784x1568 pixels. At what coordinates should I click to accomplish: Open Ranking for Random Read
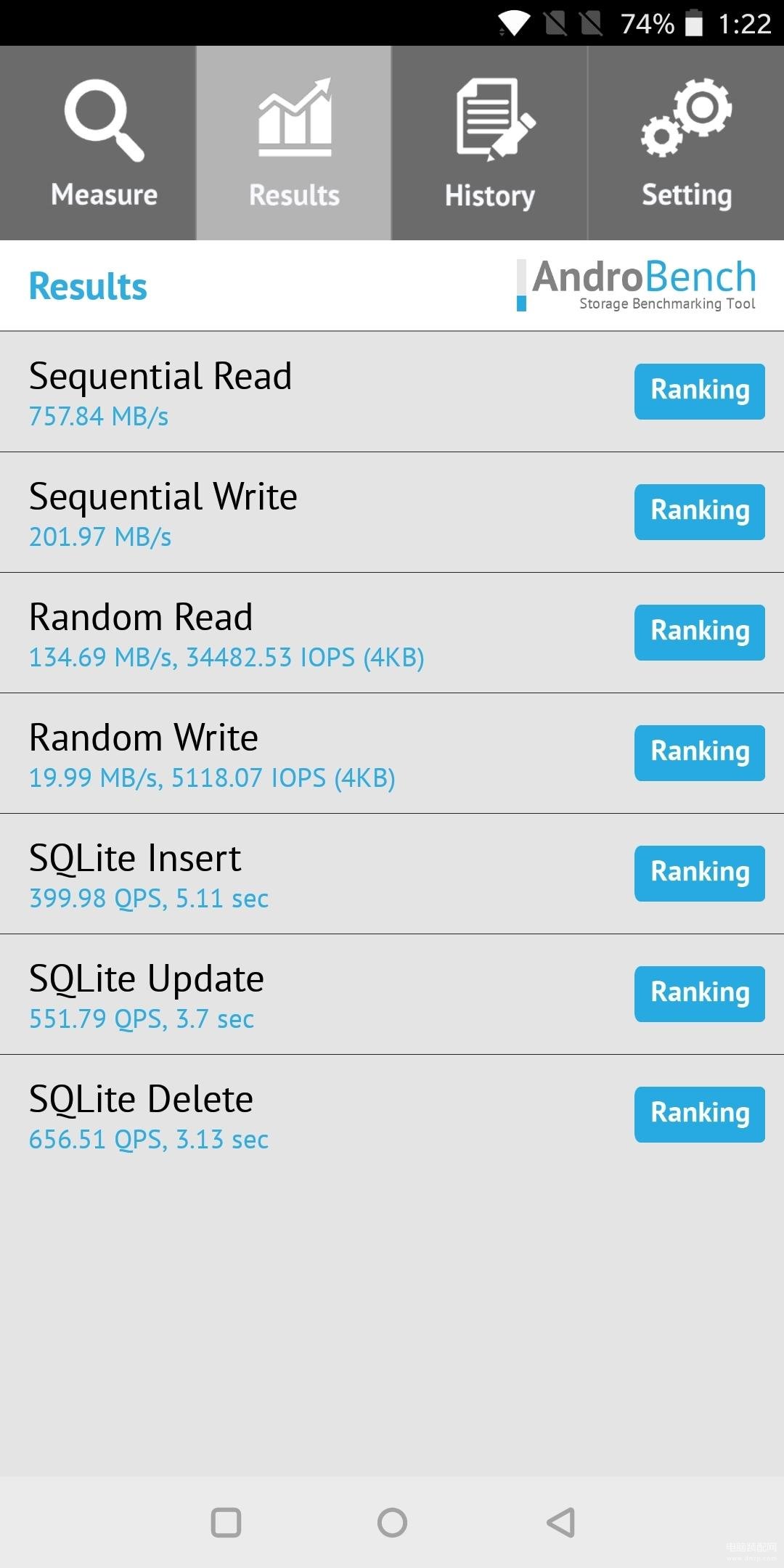pyautogui.click(x=700, y=632)
